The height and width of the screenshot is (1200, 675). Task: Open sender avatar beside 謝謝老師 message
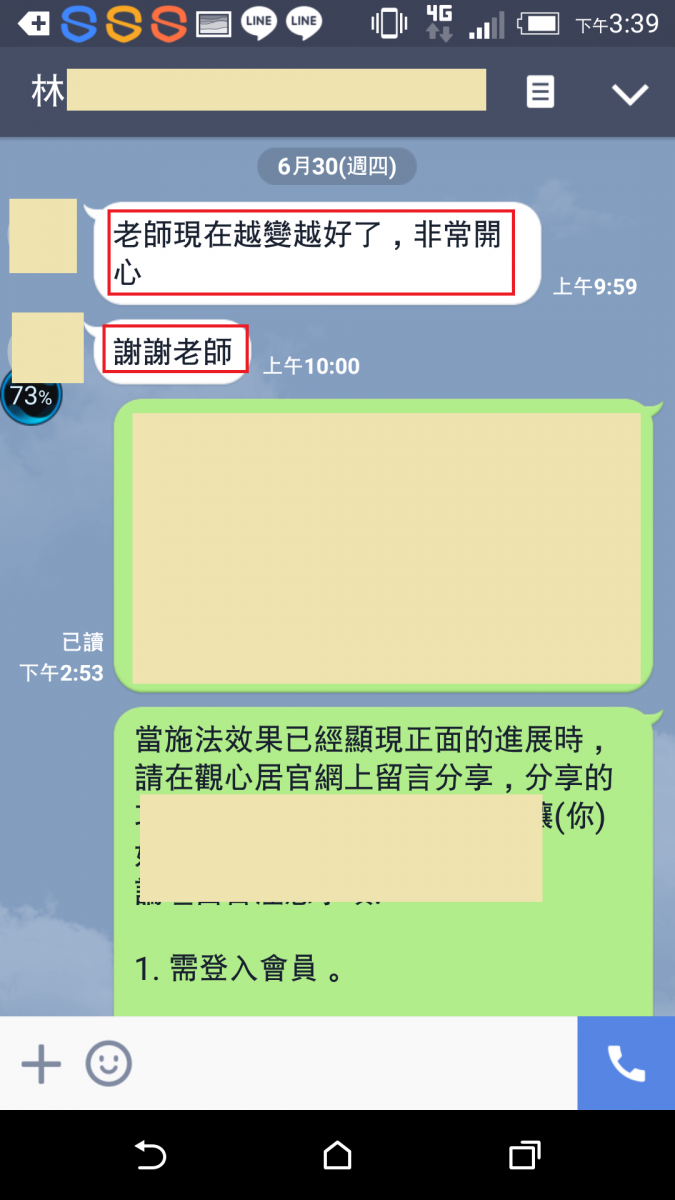point(47,346)
